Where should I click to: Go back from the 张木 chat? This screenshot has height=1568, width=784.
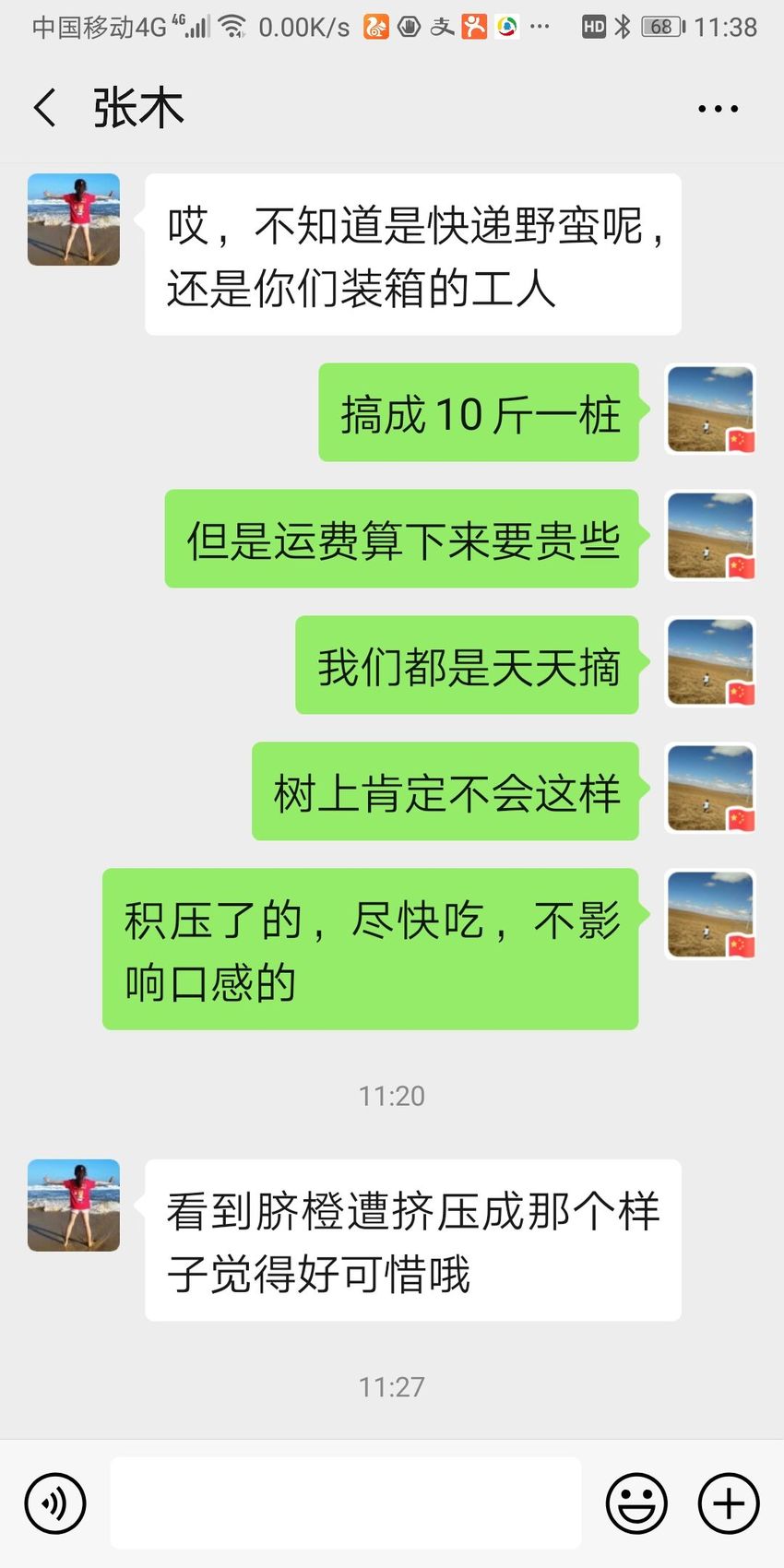pos(44,108)
